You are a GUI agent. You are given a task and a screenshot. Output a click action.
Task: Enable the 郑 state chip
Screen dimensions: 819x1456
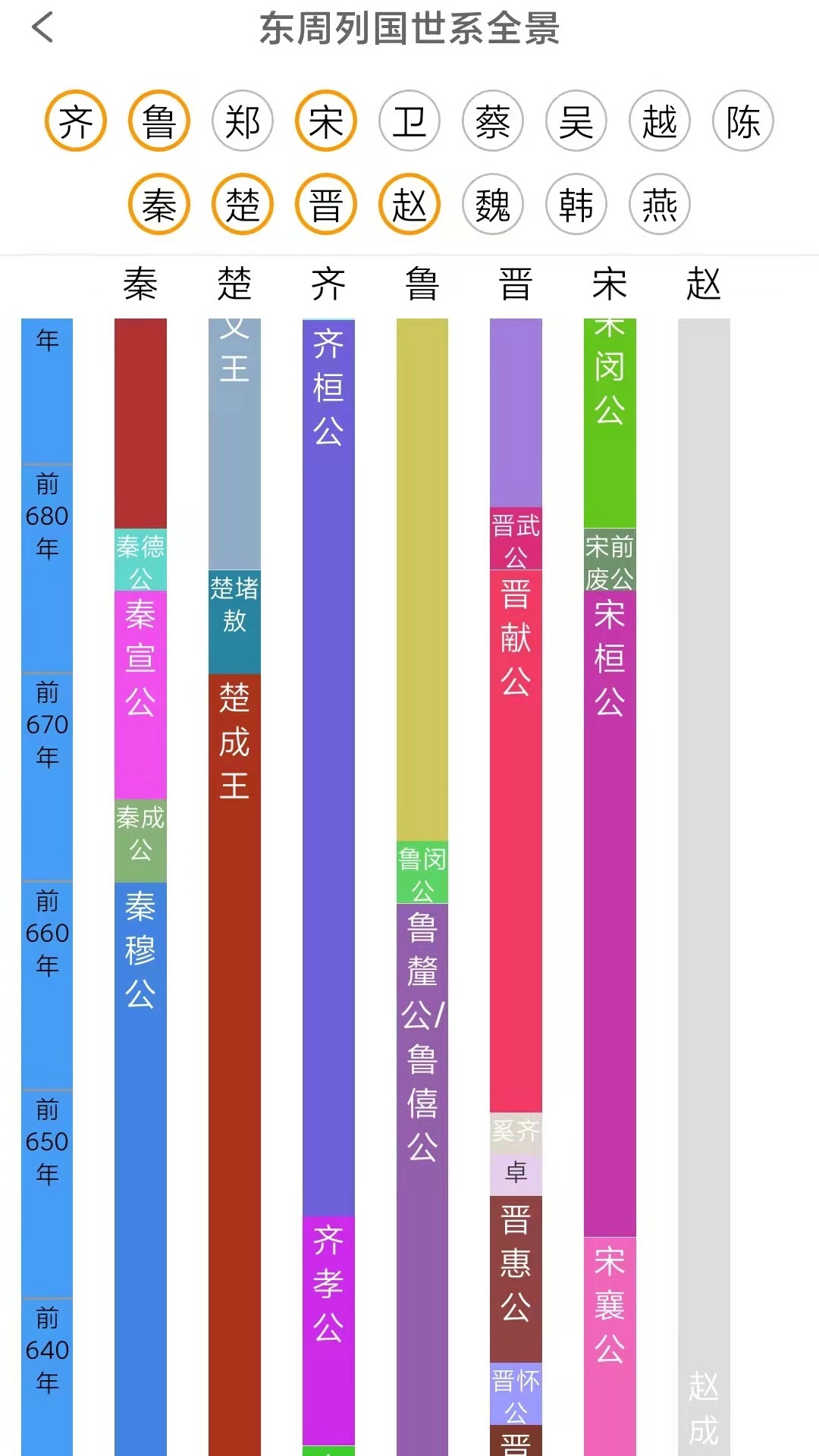(243, 121)
